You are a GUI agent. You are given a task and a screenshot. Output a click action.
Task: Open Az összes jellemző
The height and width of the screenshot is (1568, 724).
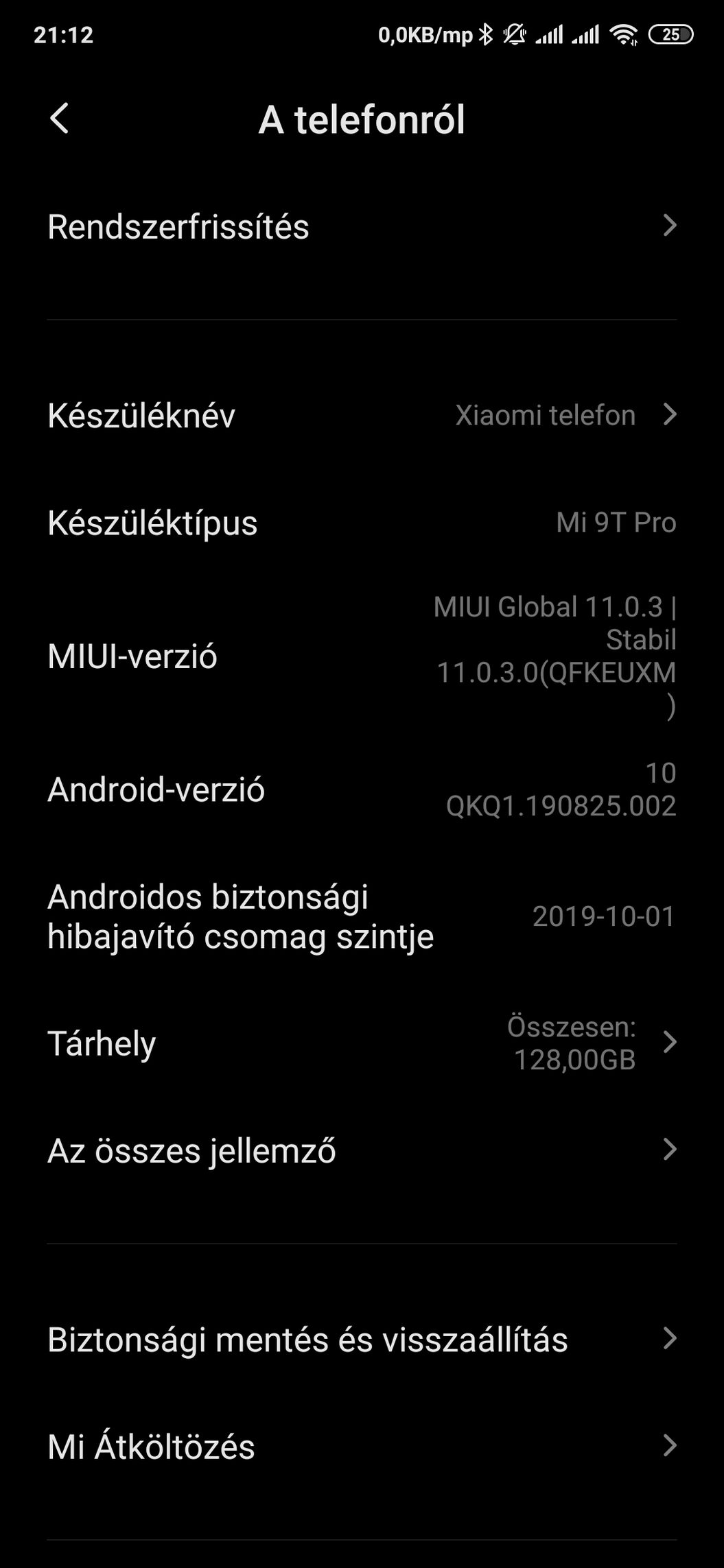[362, 1150]
